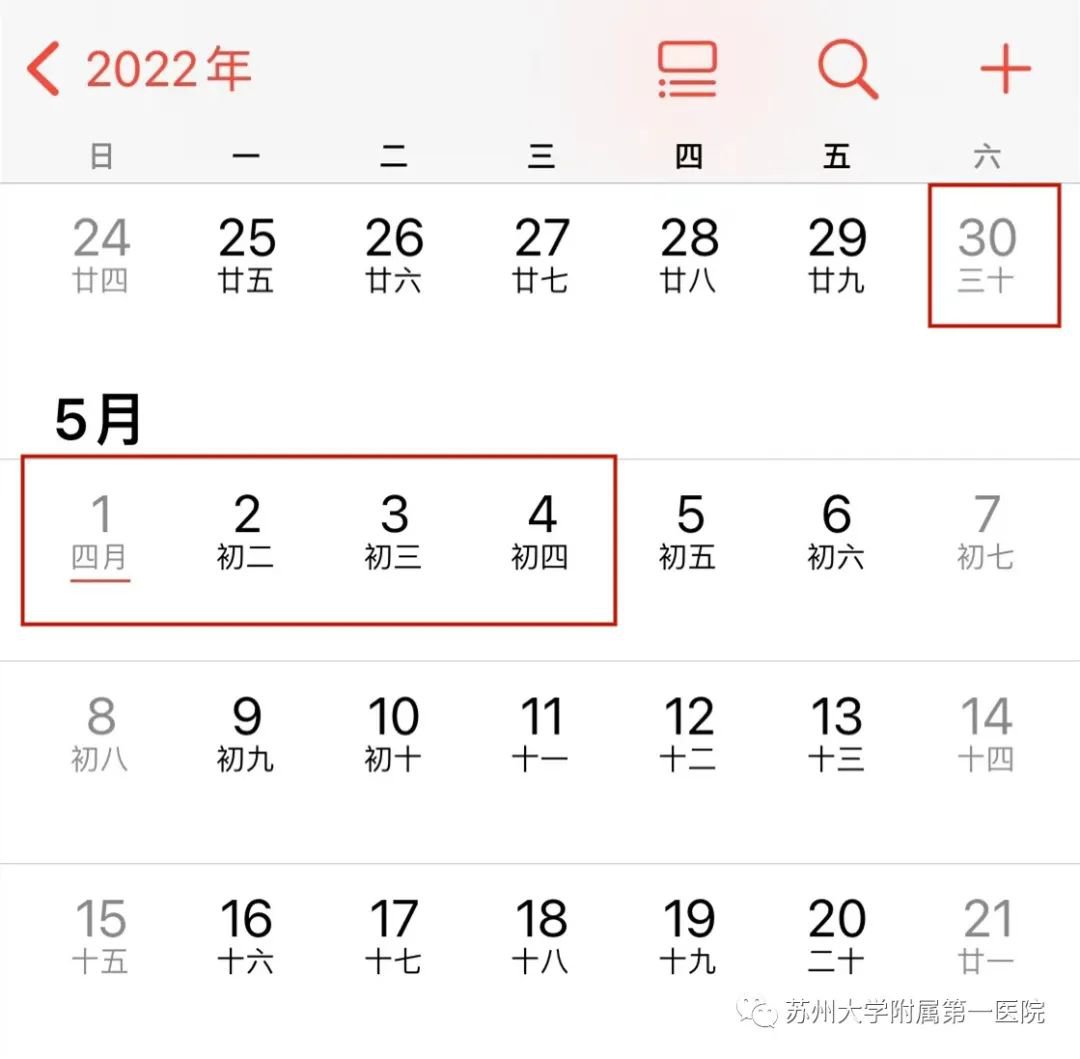Choose April 27 in the calendar
Screen dimensions: 1080x1059
tap(541, 253)
